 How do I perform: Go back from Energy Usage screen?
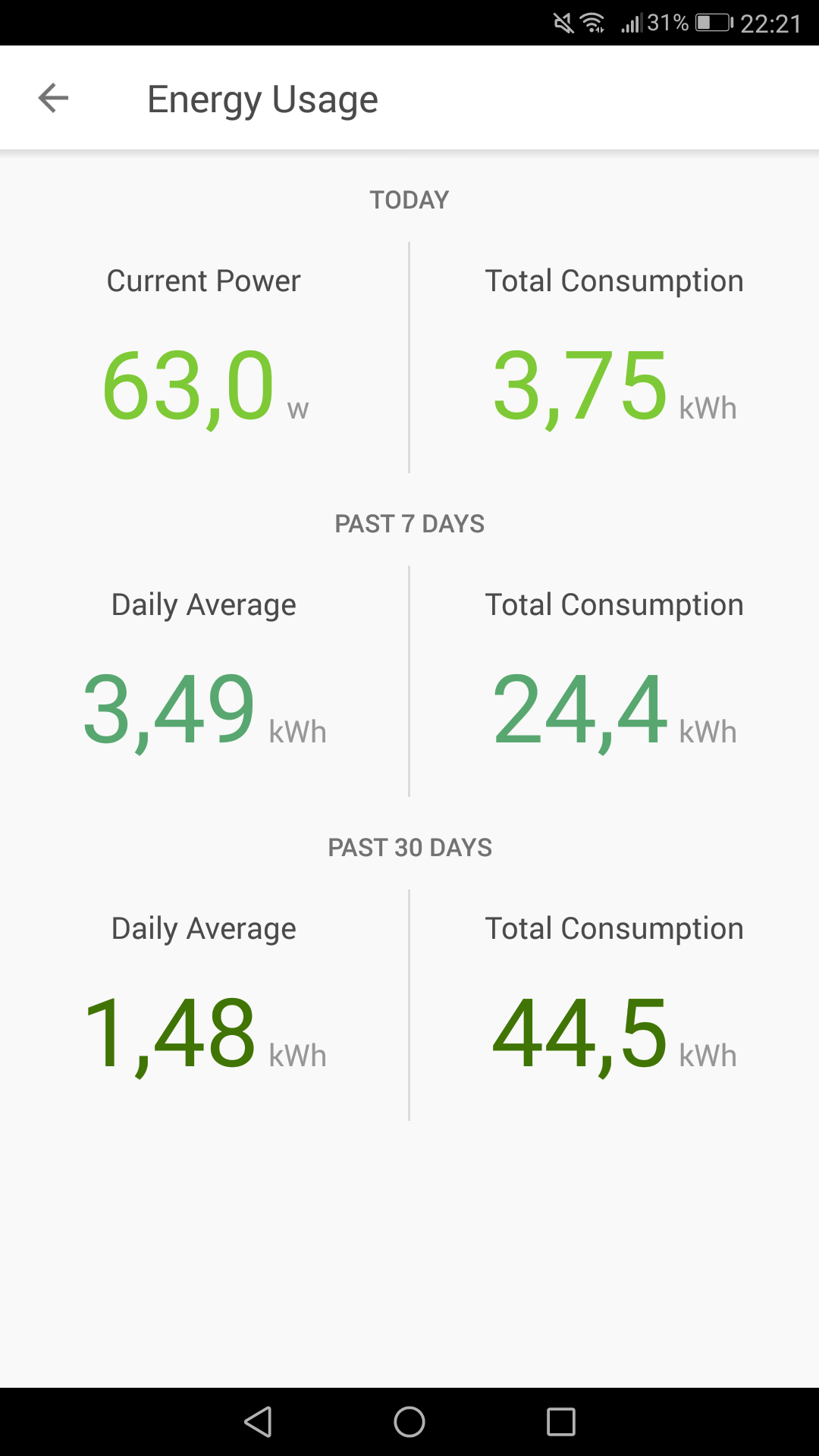(x=53, y=99)
